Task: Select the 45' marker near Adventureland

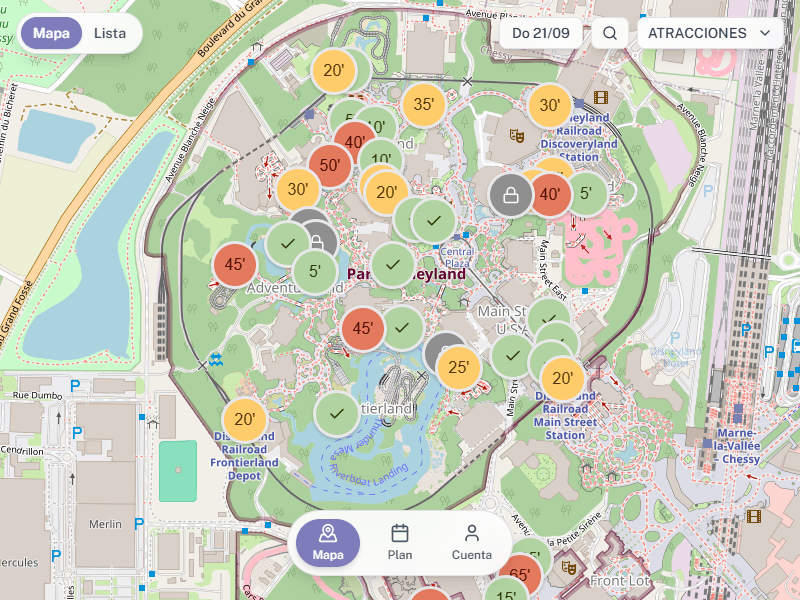Action: coord(235,265)
